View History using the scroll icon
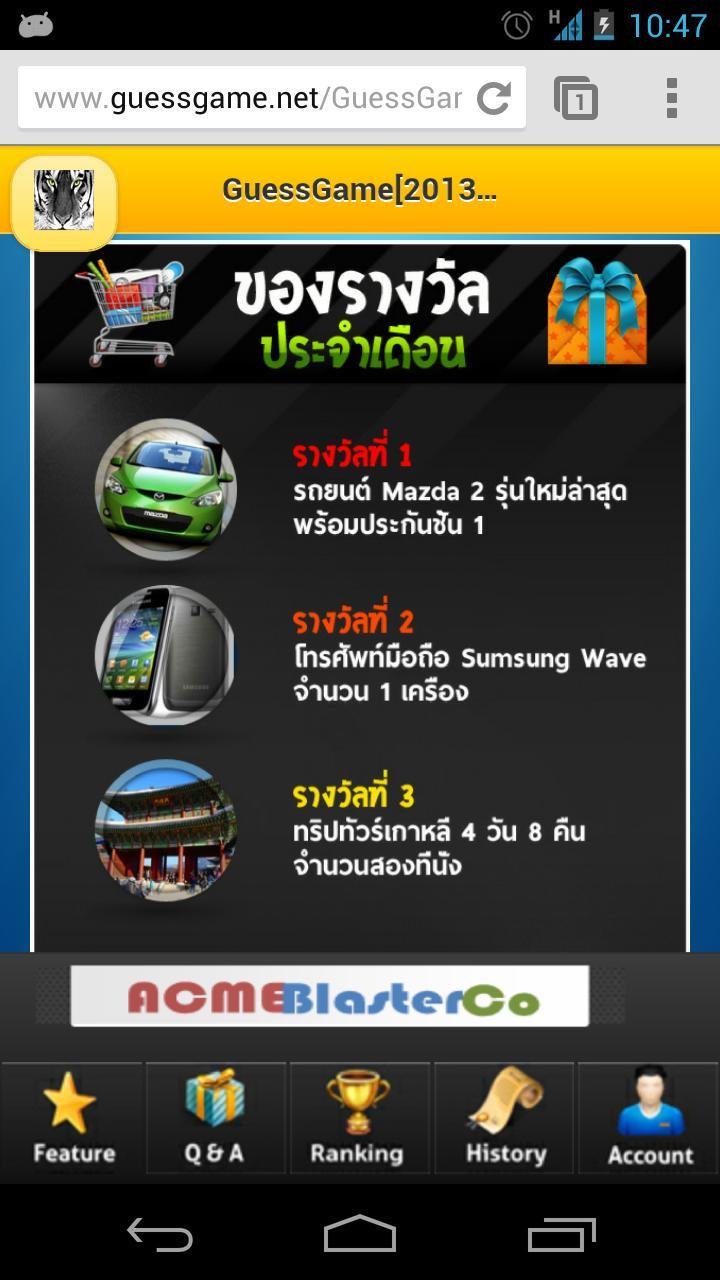Screen dimensions: 720x1280 (x=504, y=1118)
